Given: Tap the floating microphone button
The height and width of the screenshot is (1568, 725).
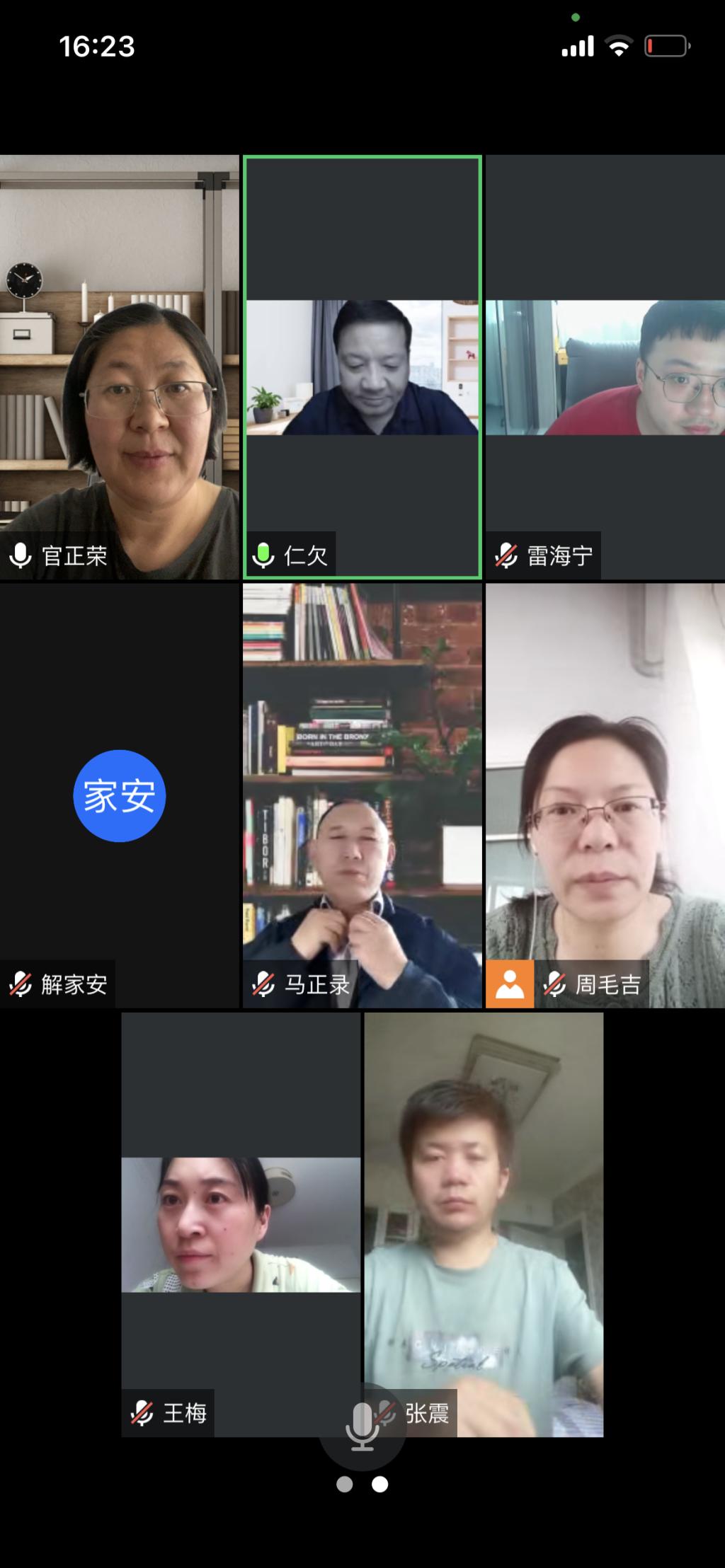Looking at the screenshot, I should tap(362, 1425).
